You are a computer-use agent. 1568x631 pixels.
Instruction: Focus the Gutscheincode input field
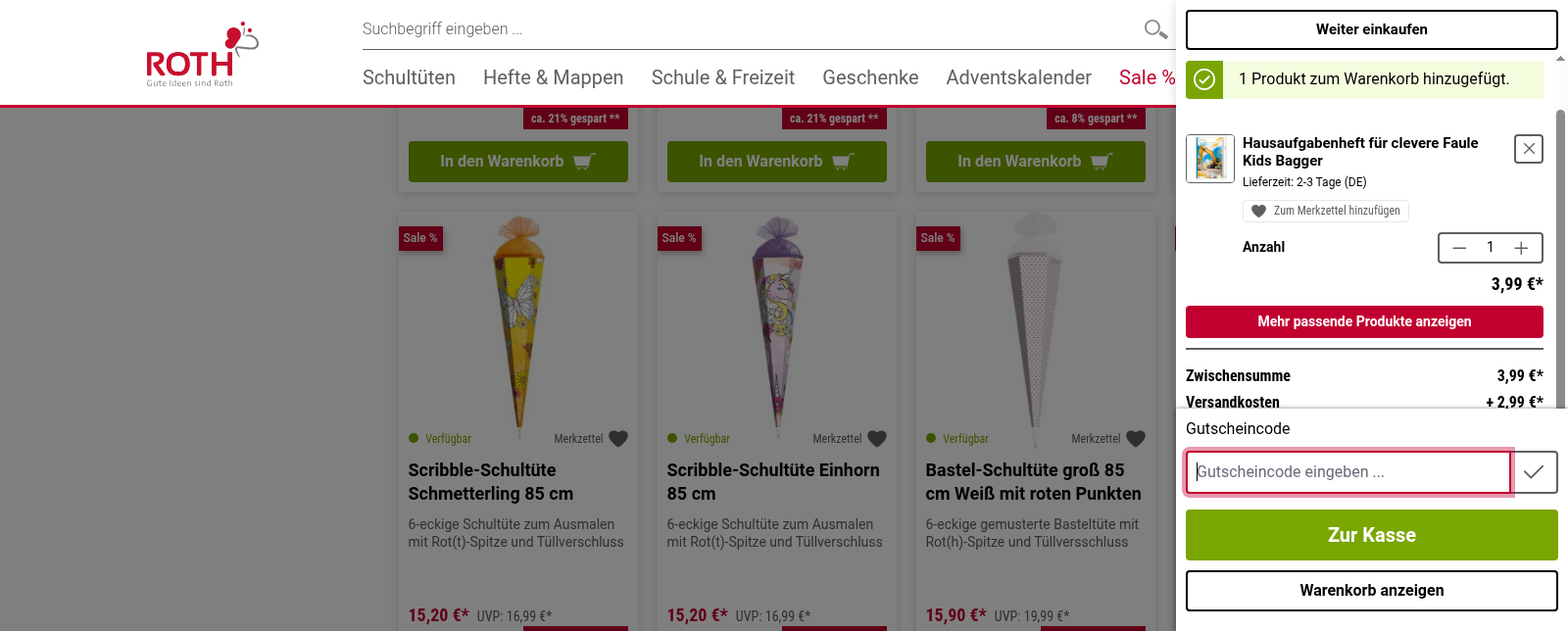point(1347,472)
